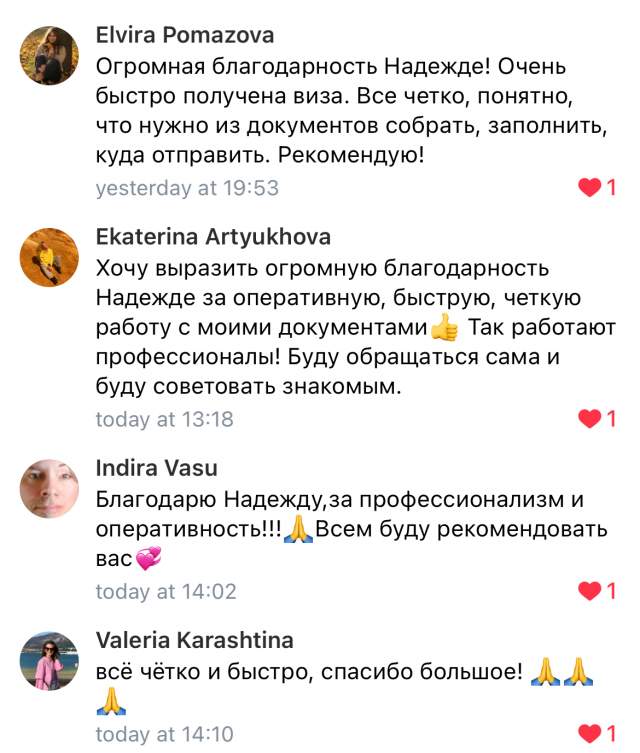Select the name Indira Vasu

point(156,468)
